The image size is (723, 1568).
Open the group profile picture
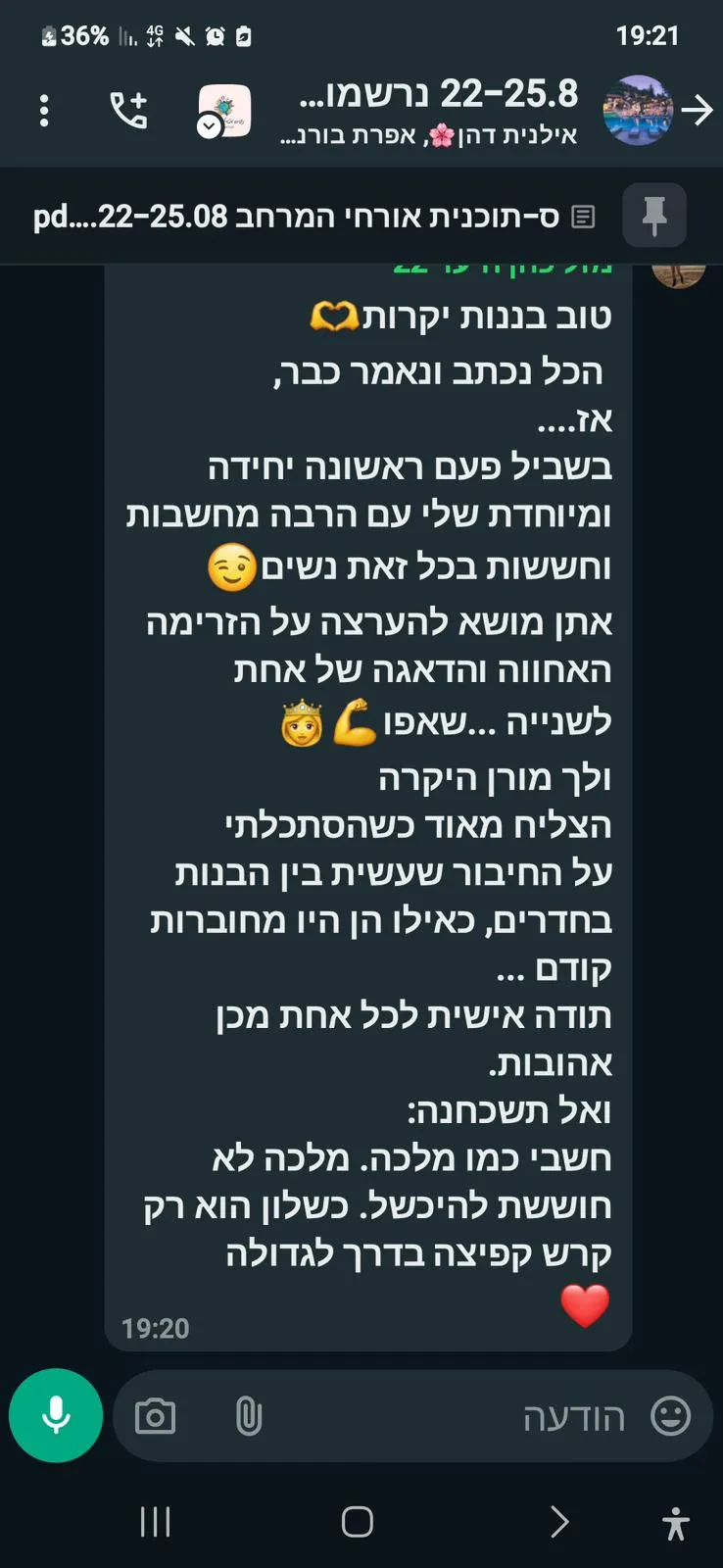pyautogui.click(x=638, y=111)
